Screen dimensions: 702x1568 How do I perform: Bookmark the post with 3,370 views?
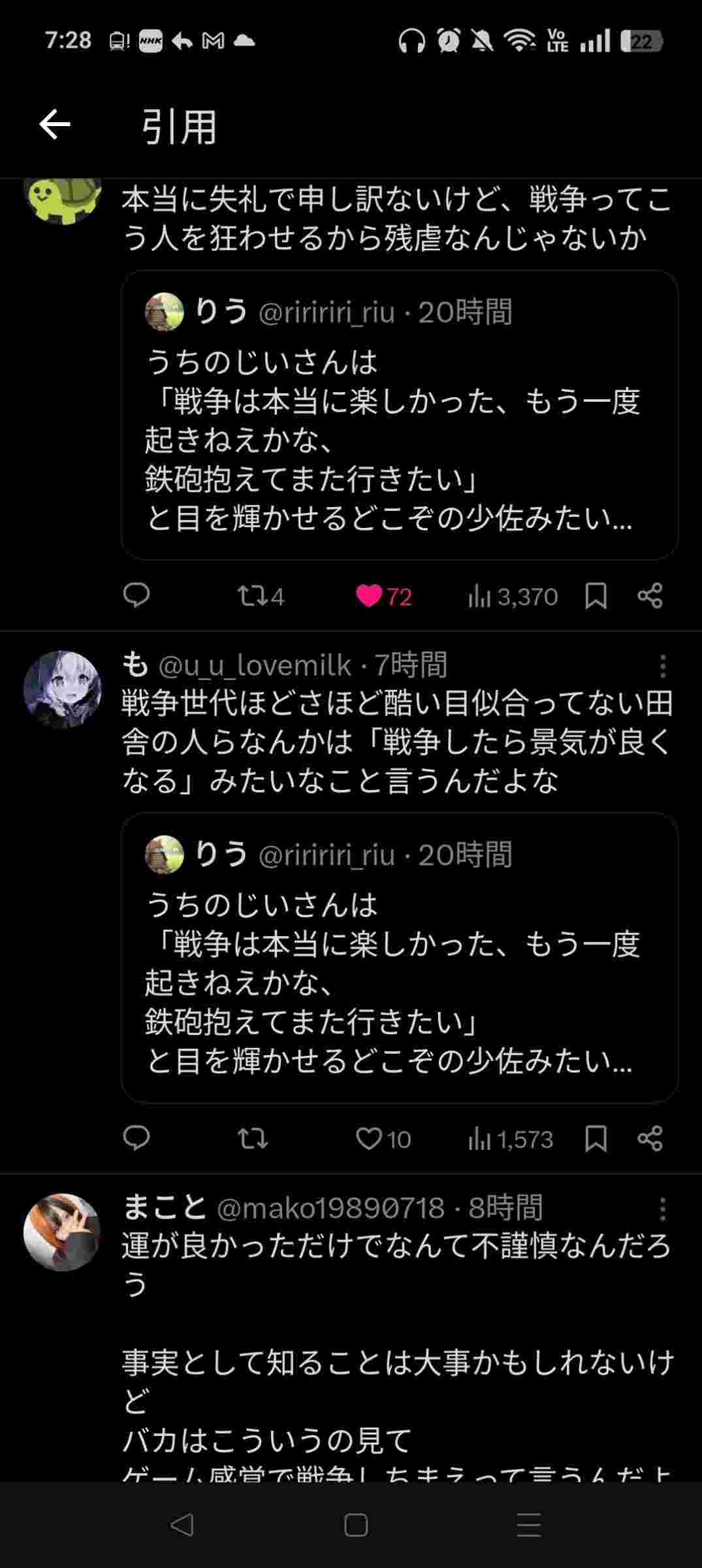pos(596,596)
